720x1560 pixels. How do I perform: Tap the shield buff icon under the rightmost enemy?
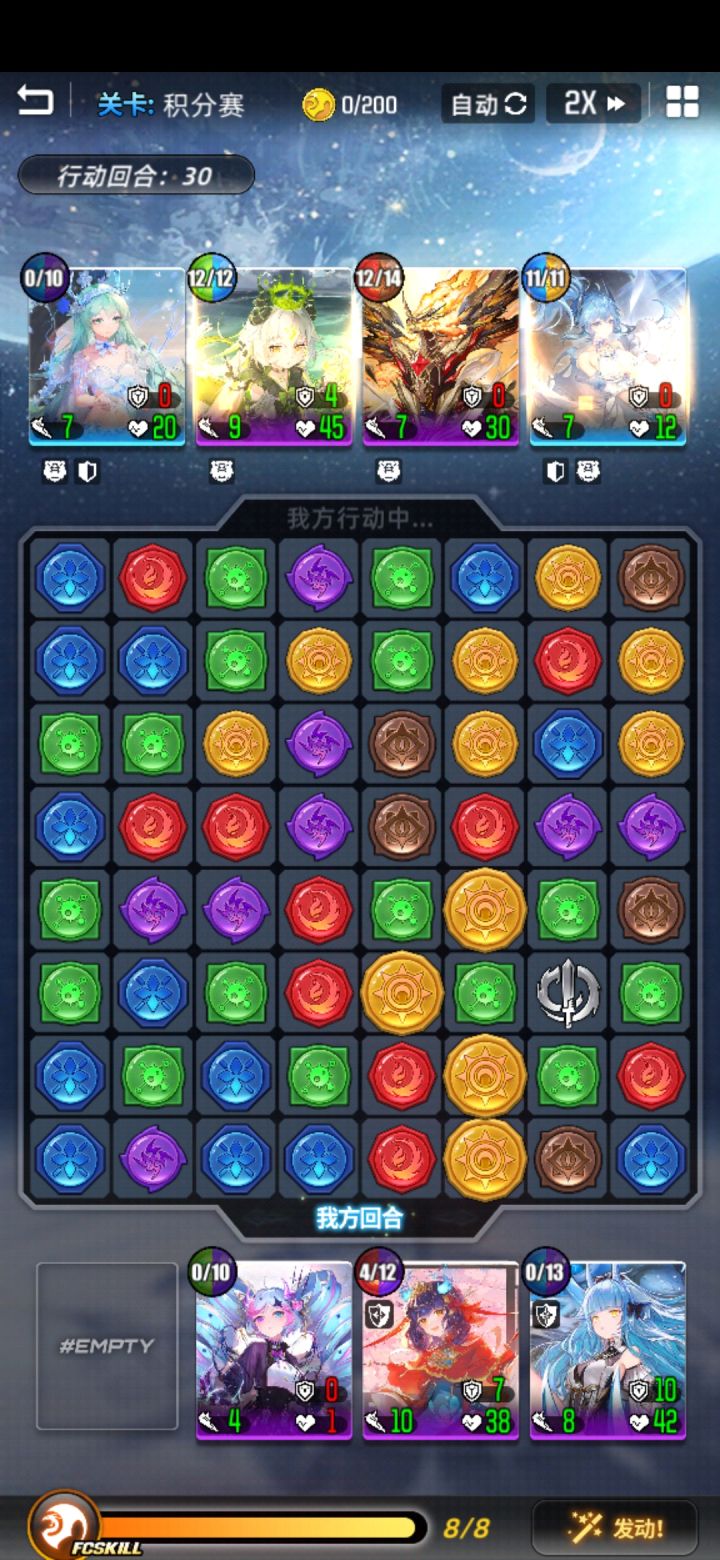557,472
